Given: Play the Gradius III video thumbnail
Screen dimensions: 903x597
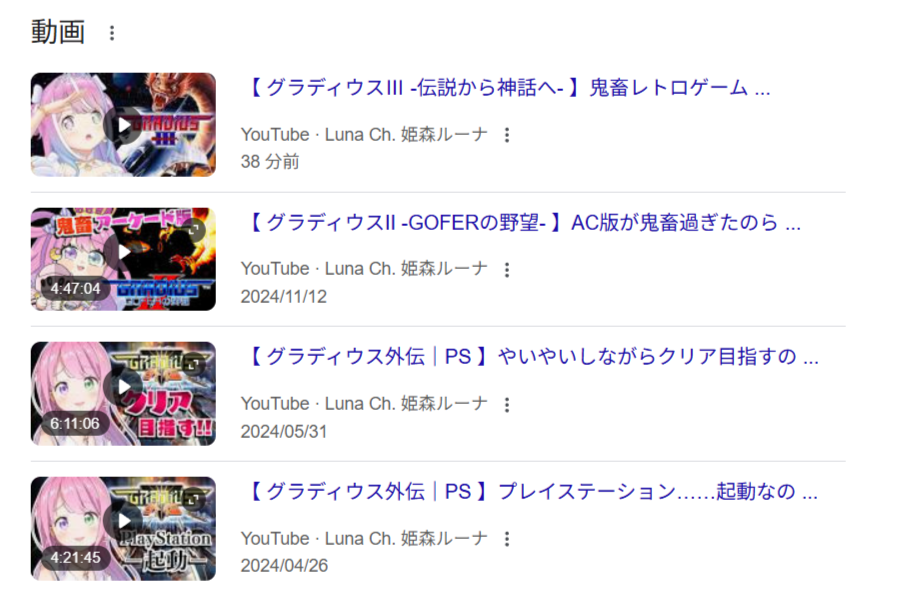Looking at the screenshot, I should pos(123,124).
